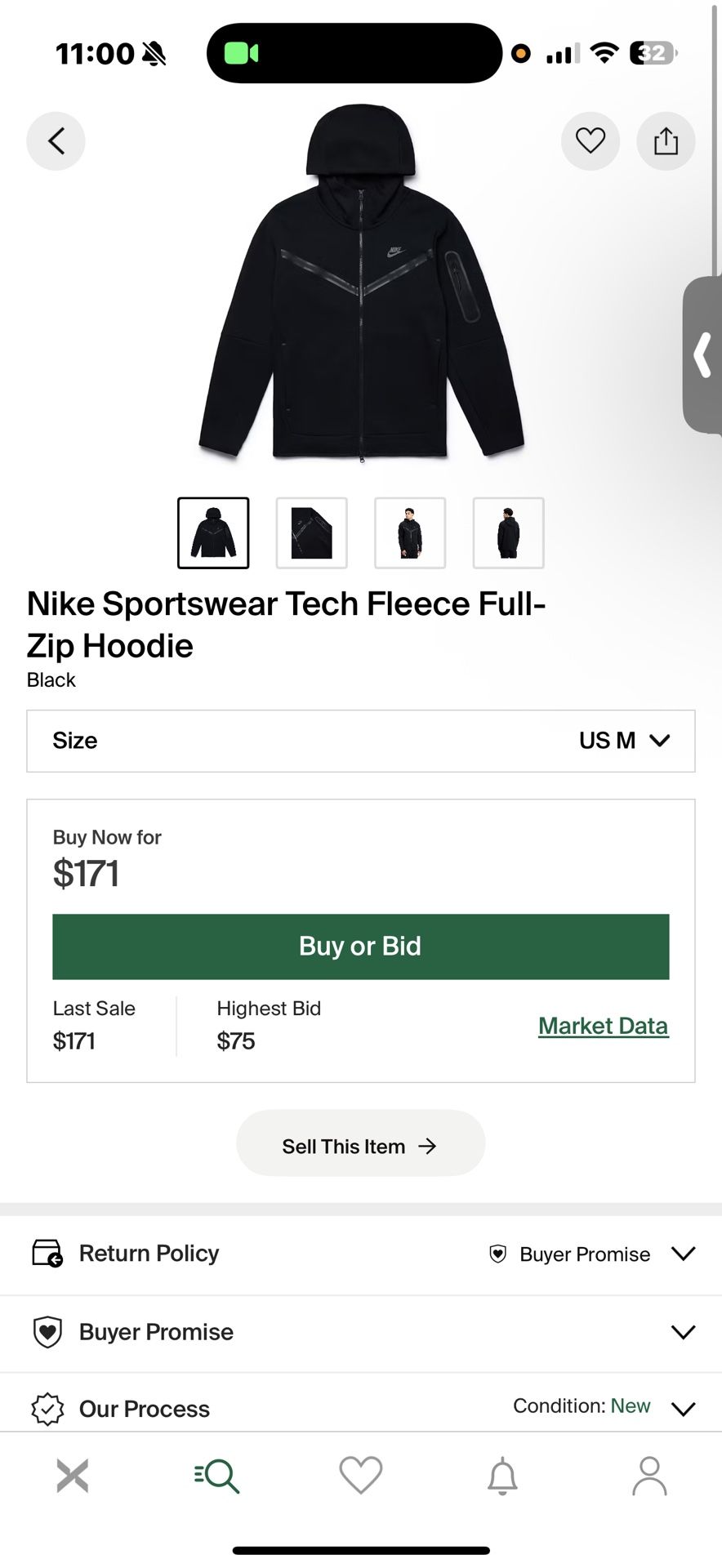
Task: Tap the X brand icon in bottom bar
Action: click(72, 1475)
